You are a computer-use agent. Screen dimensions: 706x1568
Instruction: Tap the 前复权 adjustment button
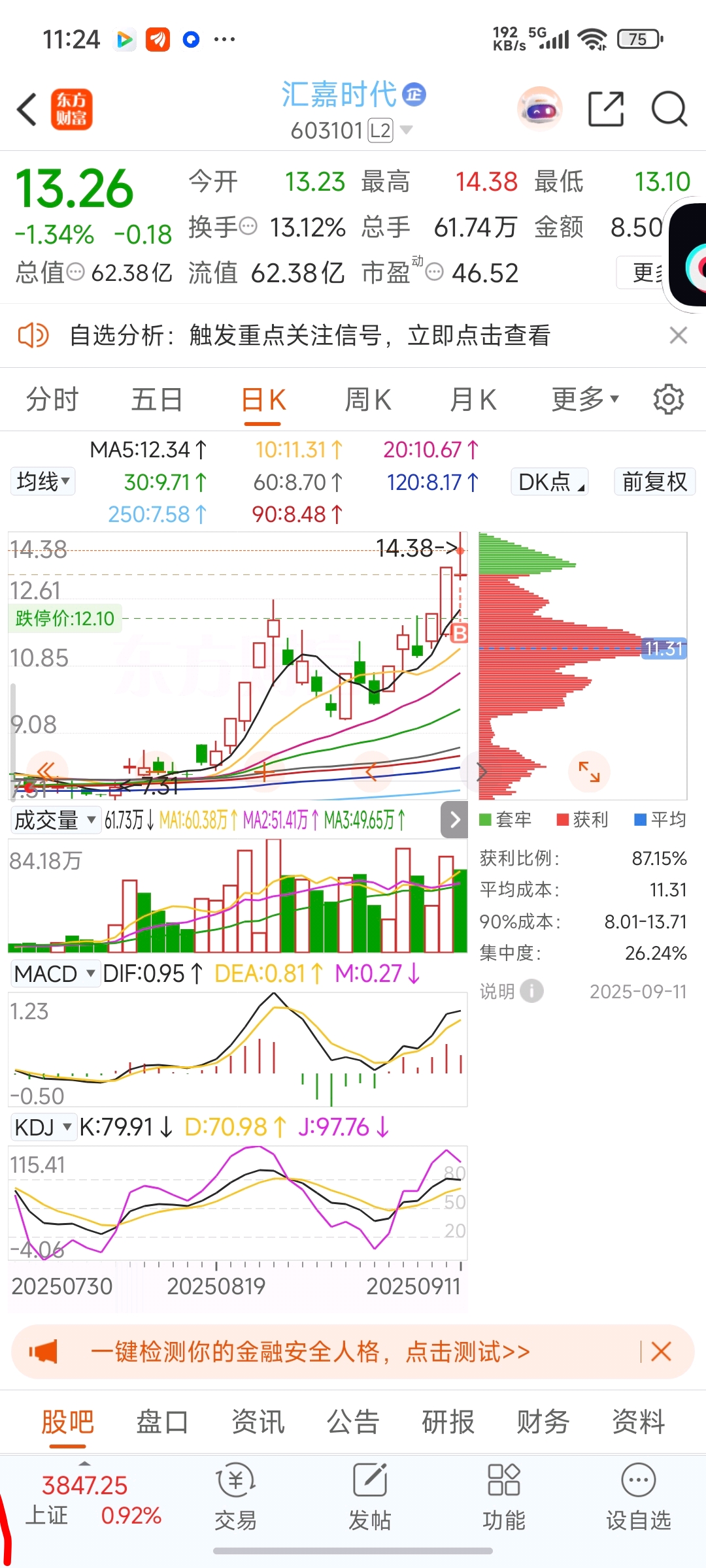[654, 482]
